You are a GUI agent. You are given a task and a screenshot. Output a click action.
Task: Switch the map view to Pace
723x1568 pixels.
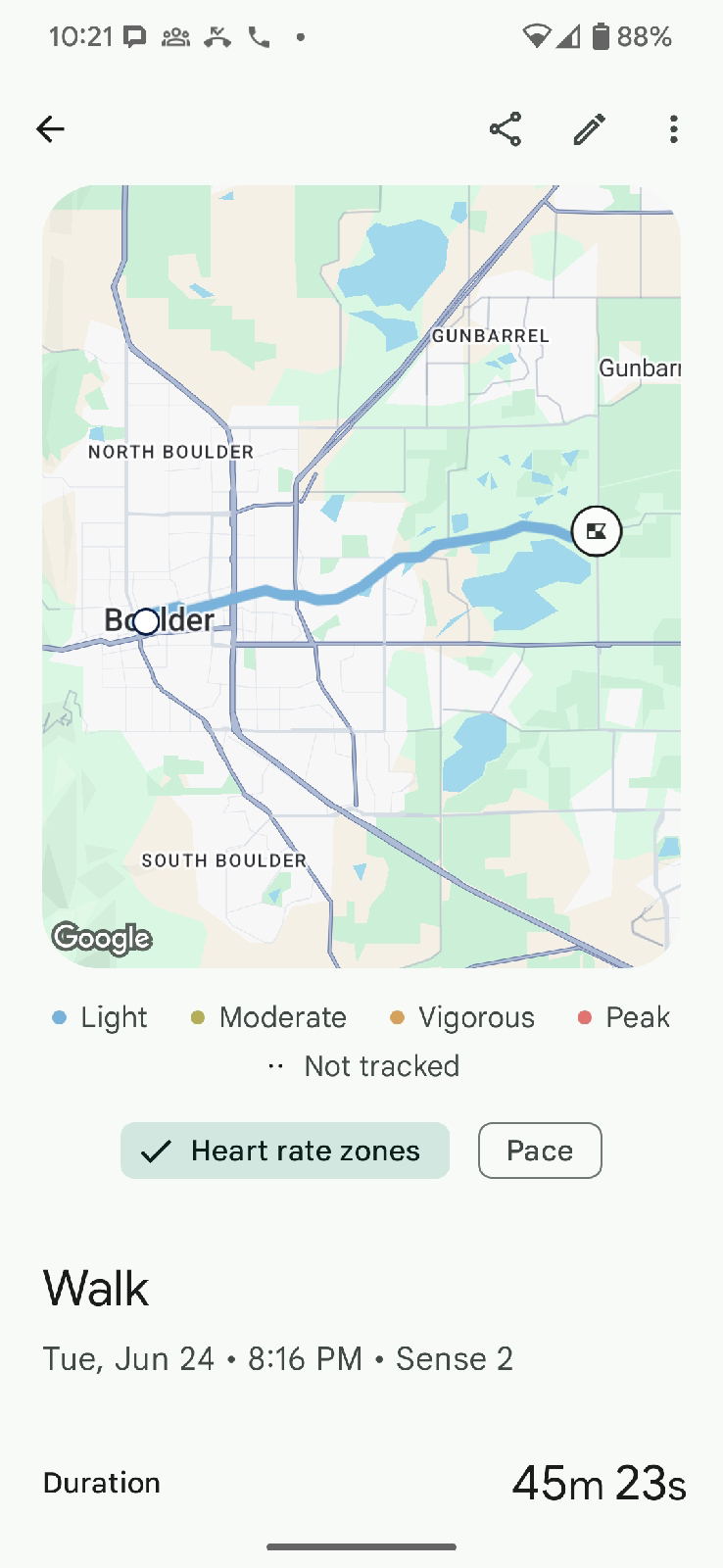[x=540, y=1151]
